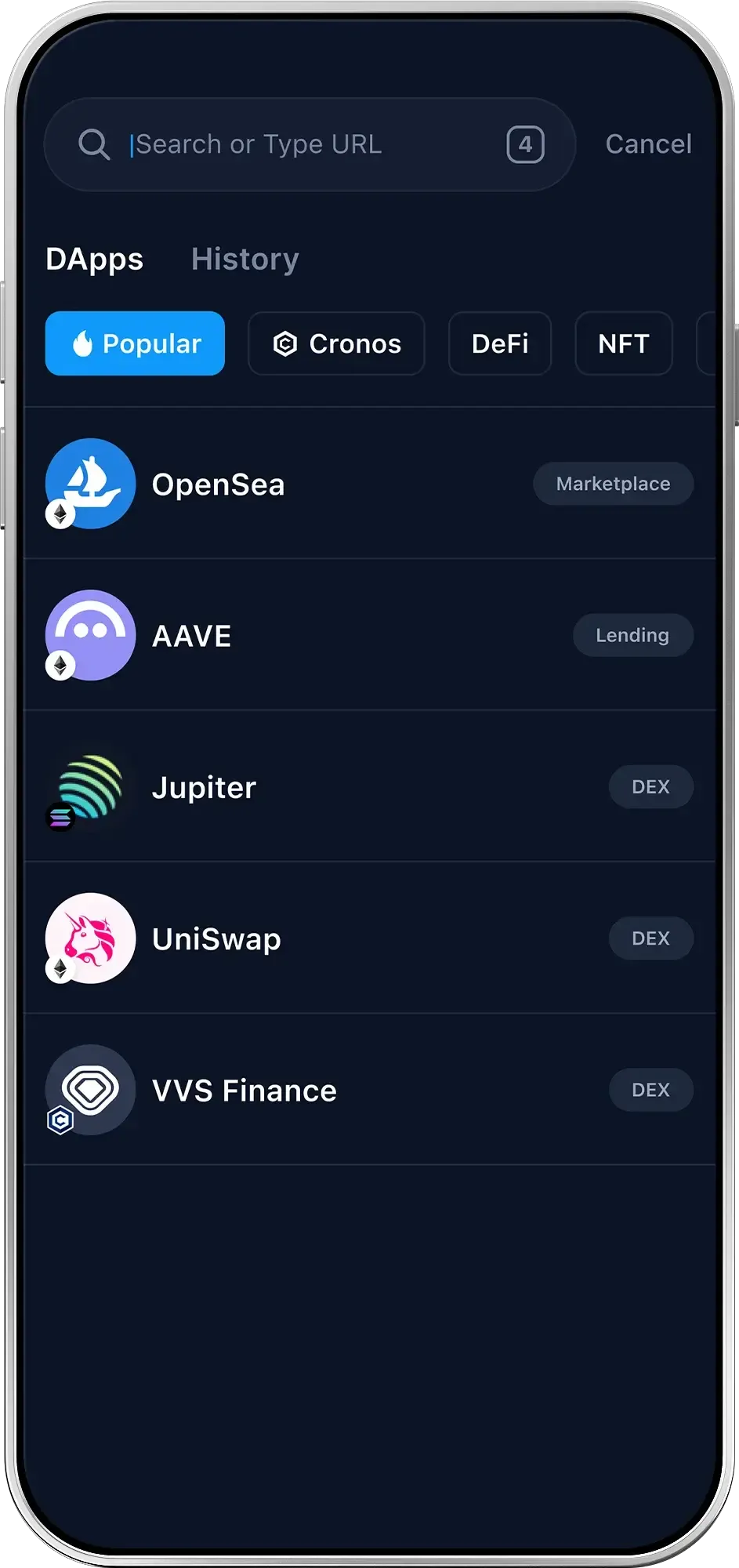The width and height of the screenshot is (739, 1568).
Task: Toggle the DeFi category filter
Action: (499, 343)
